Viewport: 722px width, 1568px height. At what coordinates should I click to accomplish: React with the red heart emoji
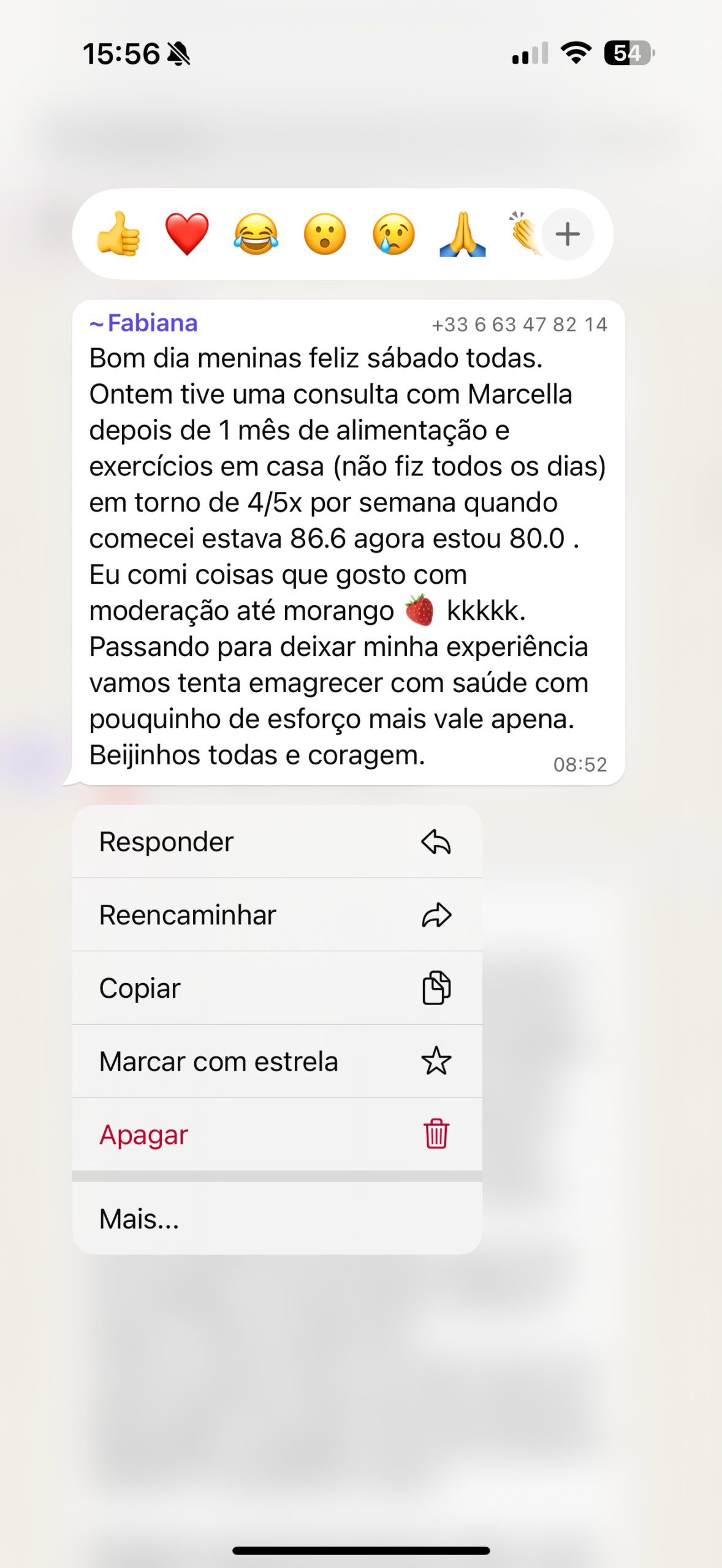tap(187, 234)
